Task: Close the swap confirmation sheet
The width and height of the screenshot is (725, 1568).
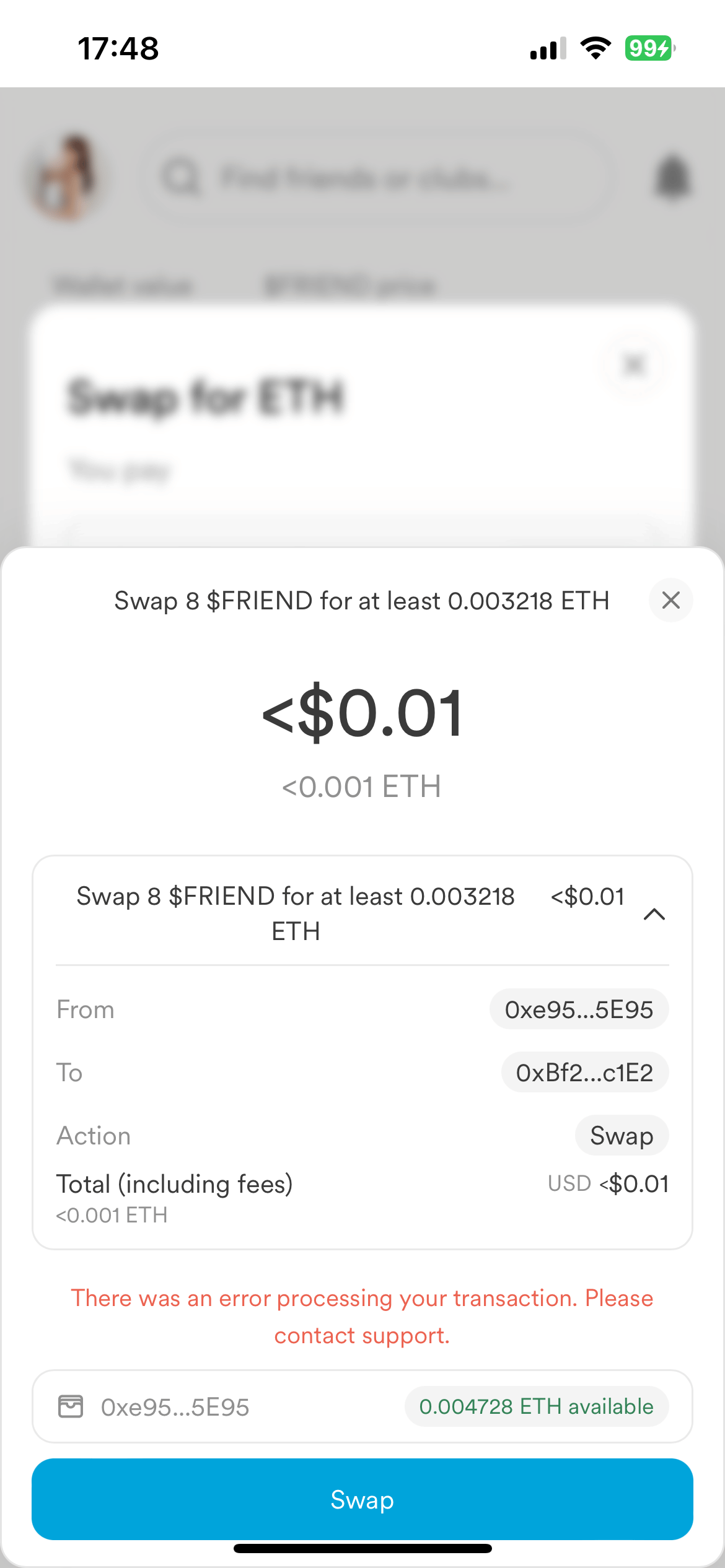Action: click(x=670, y=600)
